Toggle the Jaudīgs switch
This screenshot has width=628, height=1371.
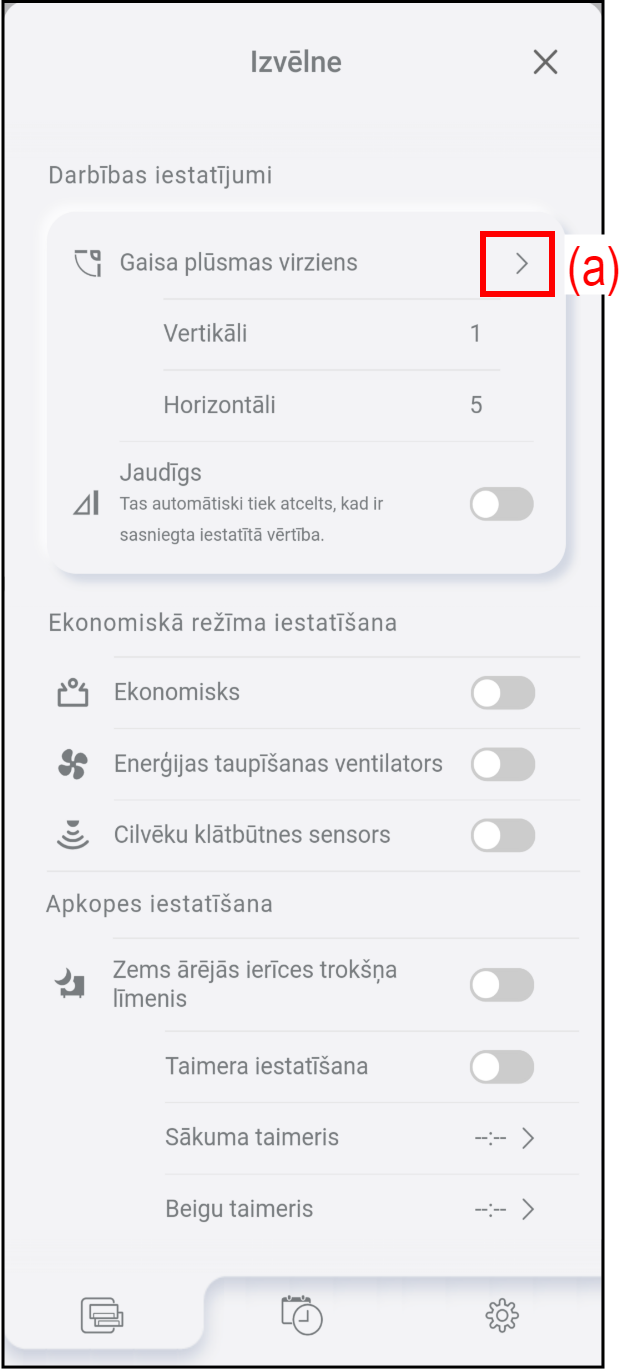(502, 505)
